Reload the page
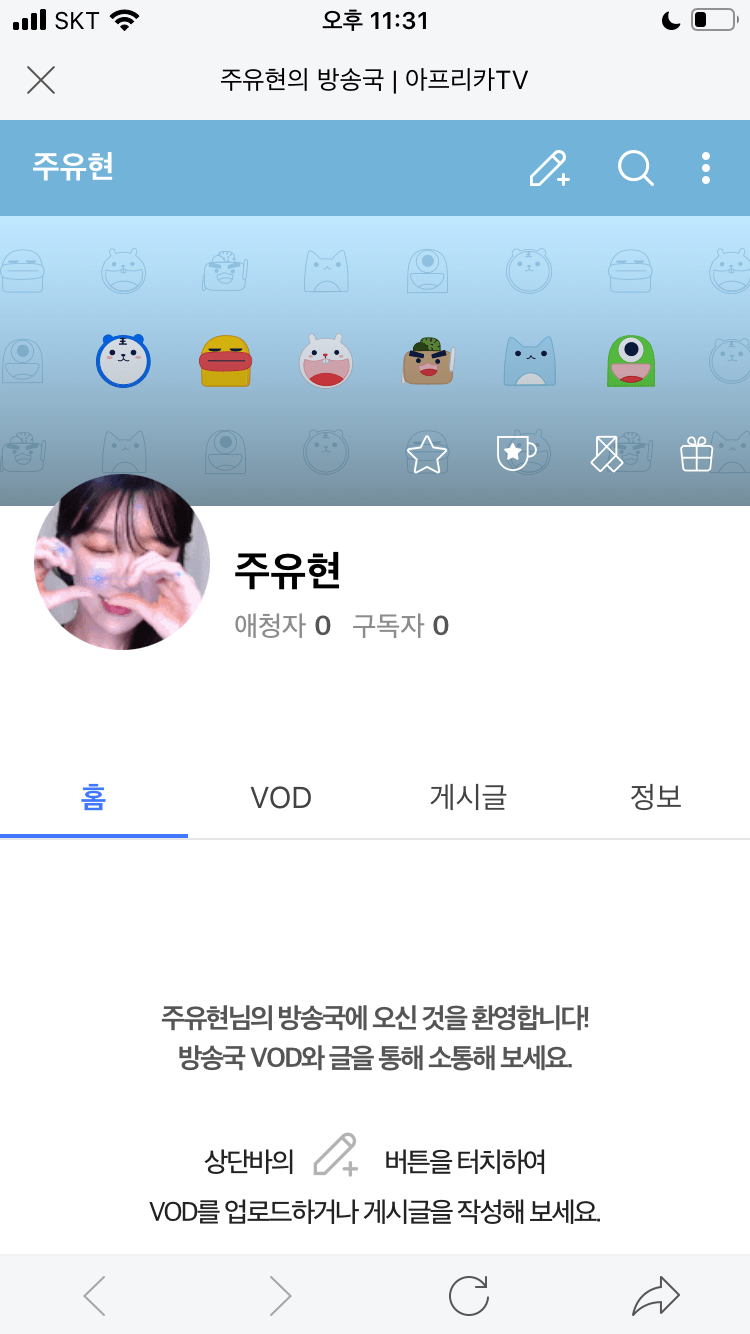 tap(468, 1296)
